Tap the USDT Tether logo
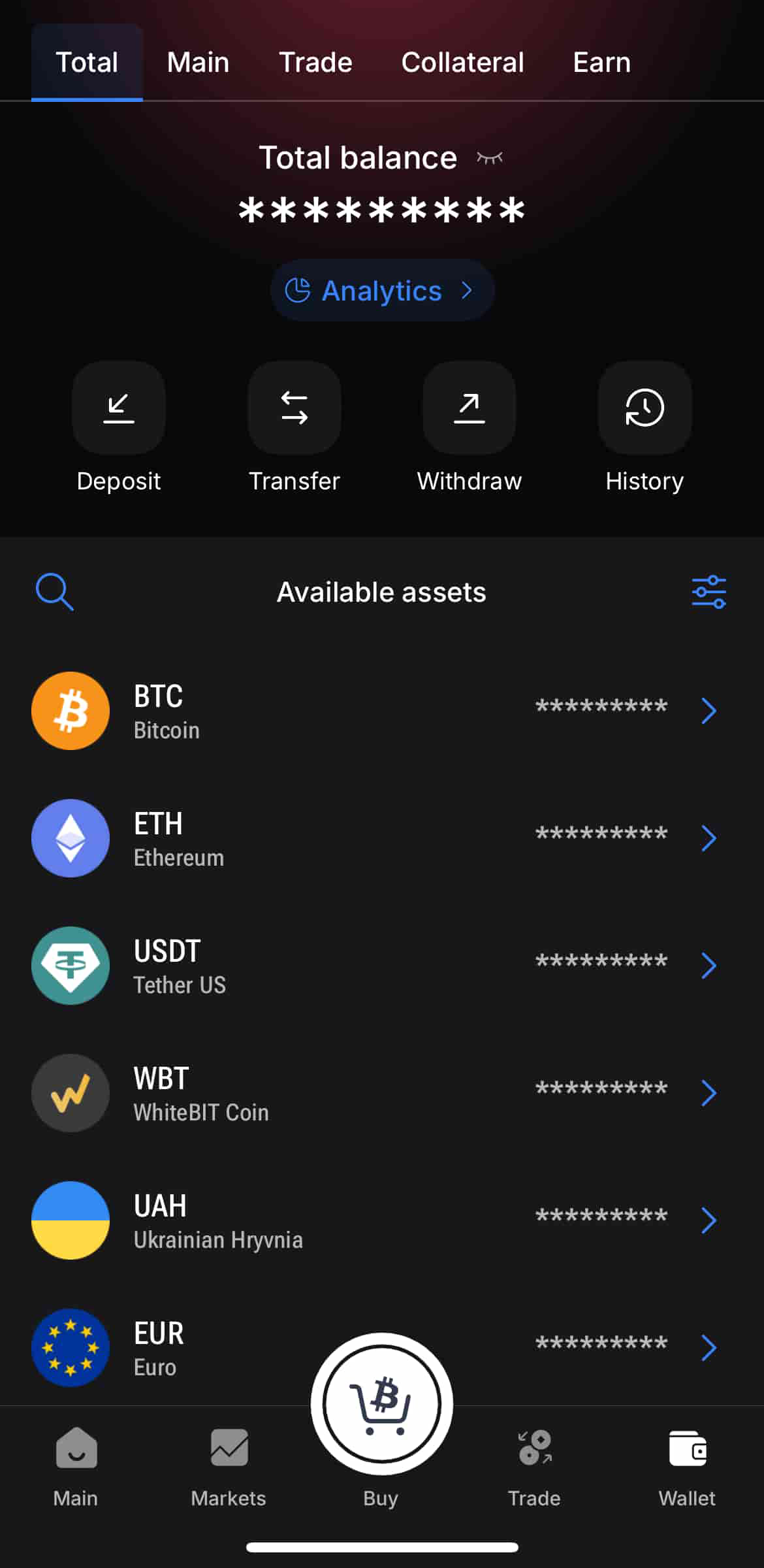The image size is (764, 1568). (71, 966)
